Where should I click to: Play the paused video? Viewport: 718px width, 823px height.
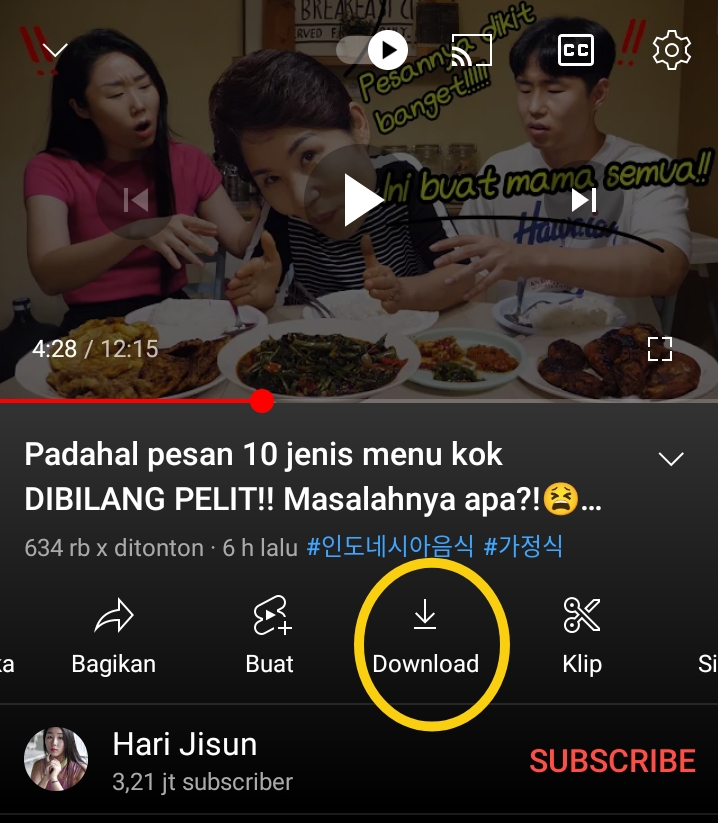(360, 200)
